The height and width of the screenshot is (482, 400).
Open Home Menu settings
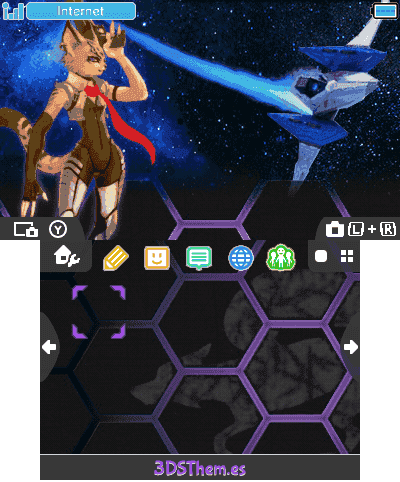[66, 256]
